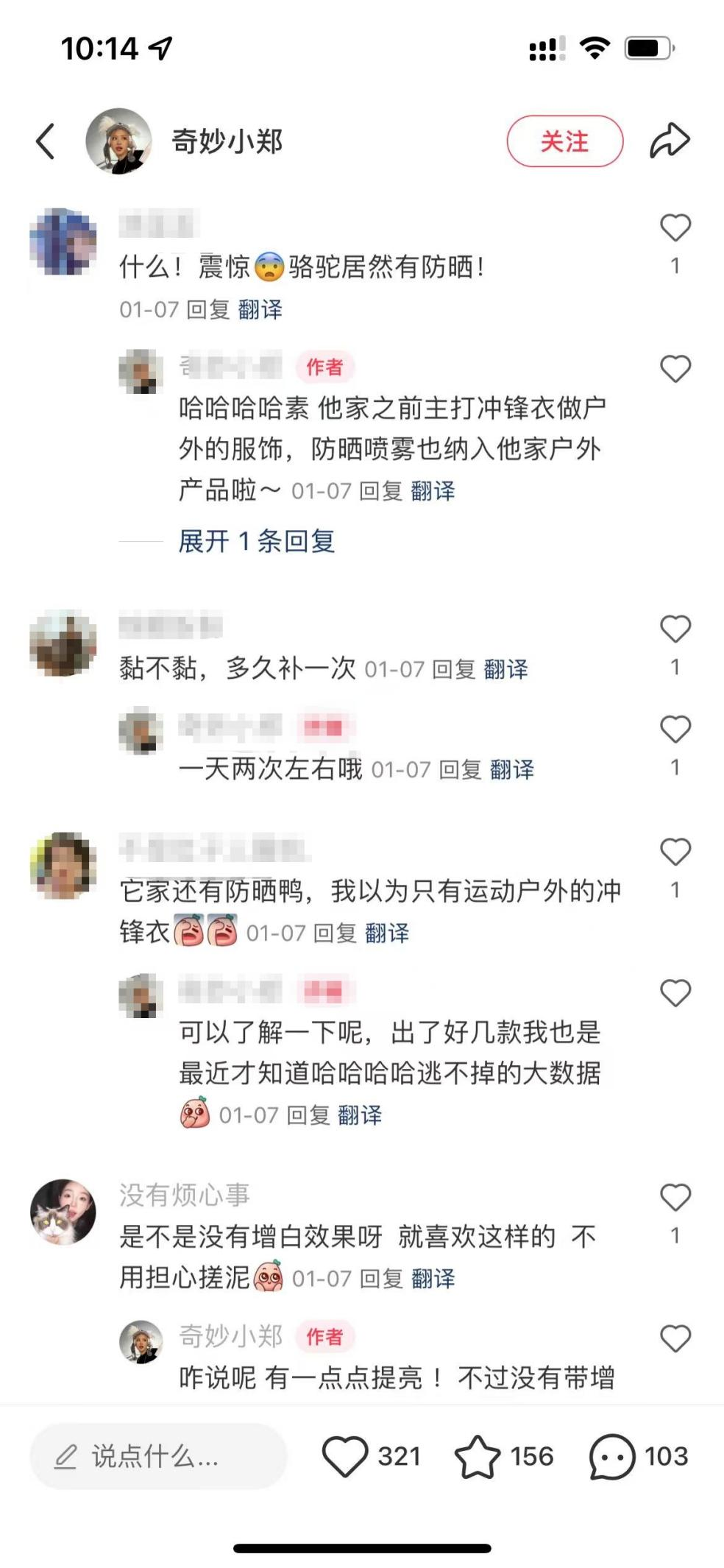724x1568 pixels.
Task: Like the comment 它家还有防晒鸭
Action: click(675, 852)
